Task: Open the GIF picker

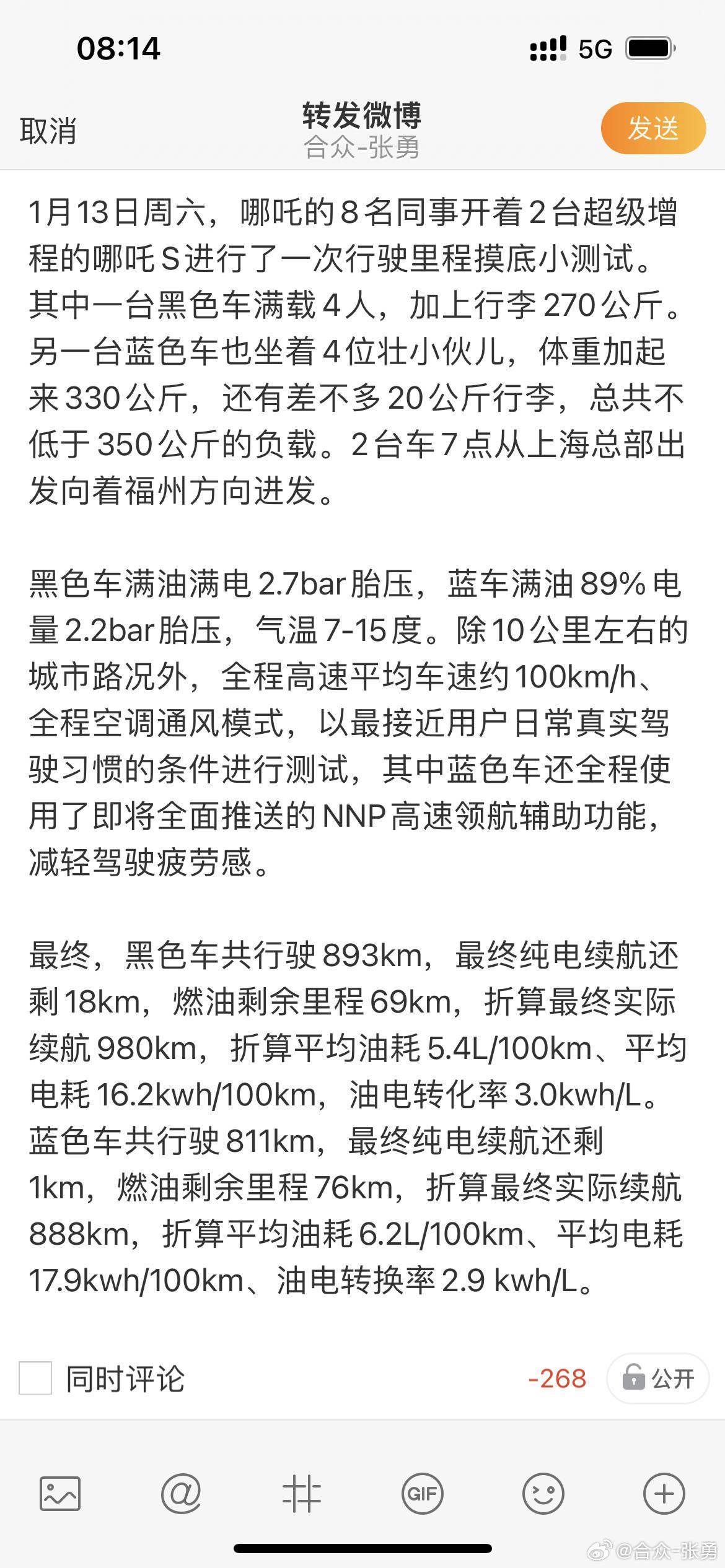Action: tap(422, 1493)
